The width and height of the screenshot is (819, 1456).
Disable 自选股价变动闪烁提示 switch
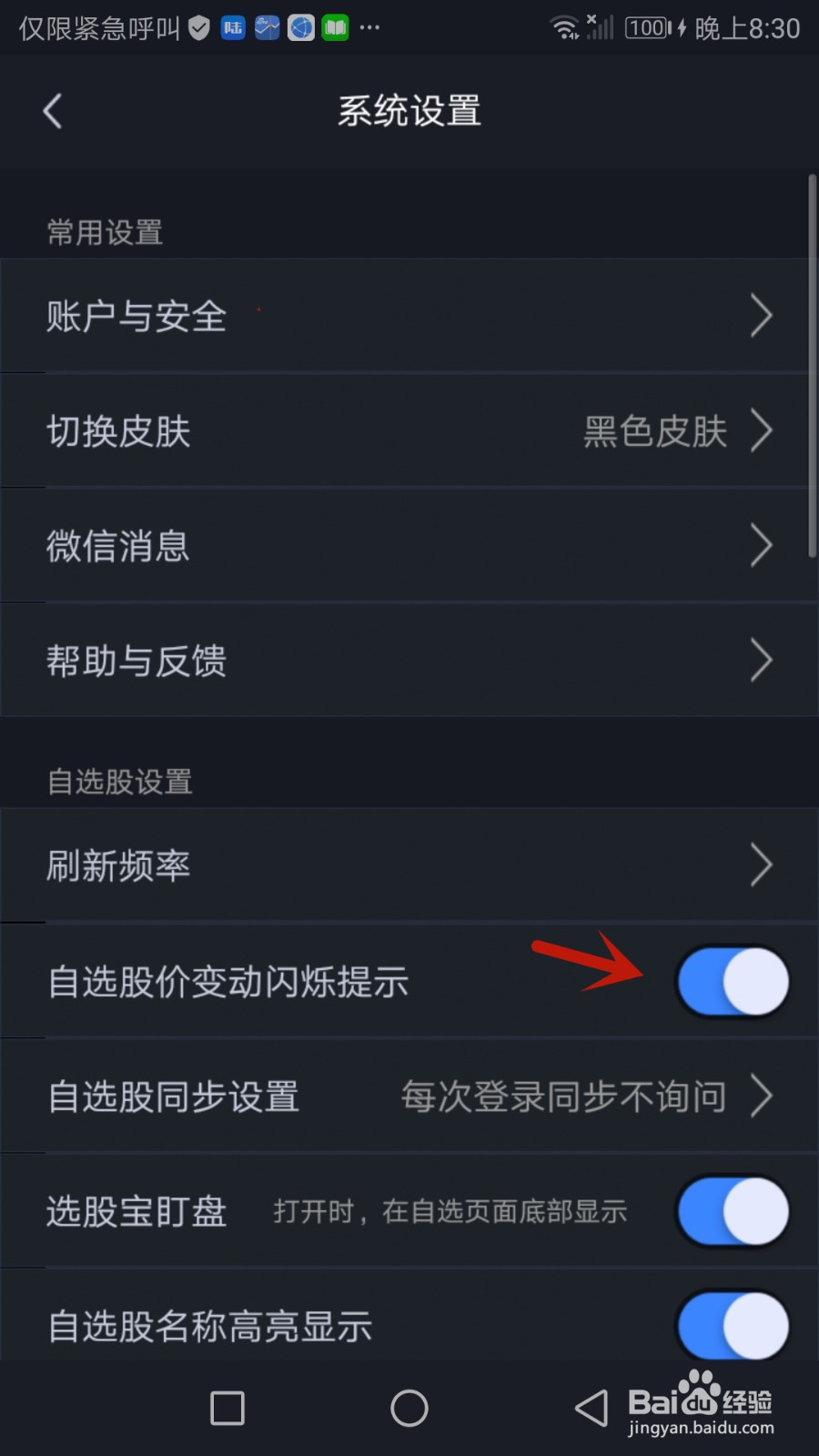[x=733, y=983]
